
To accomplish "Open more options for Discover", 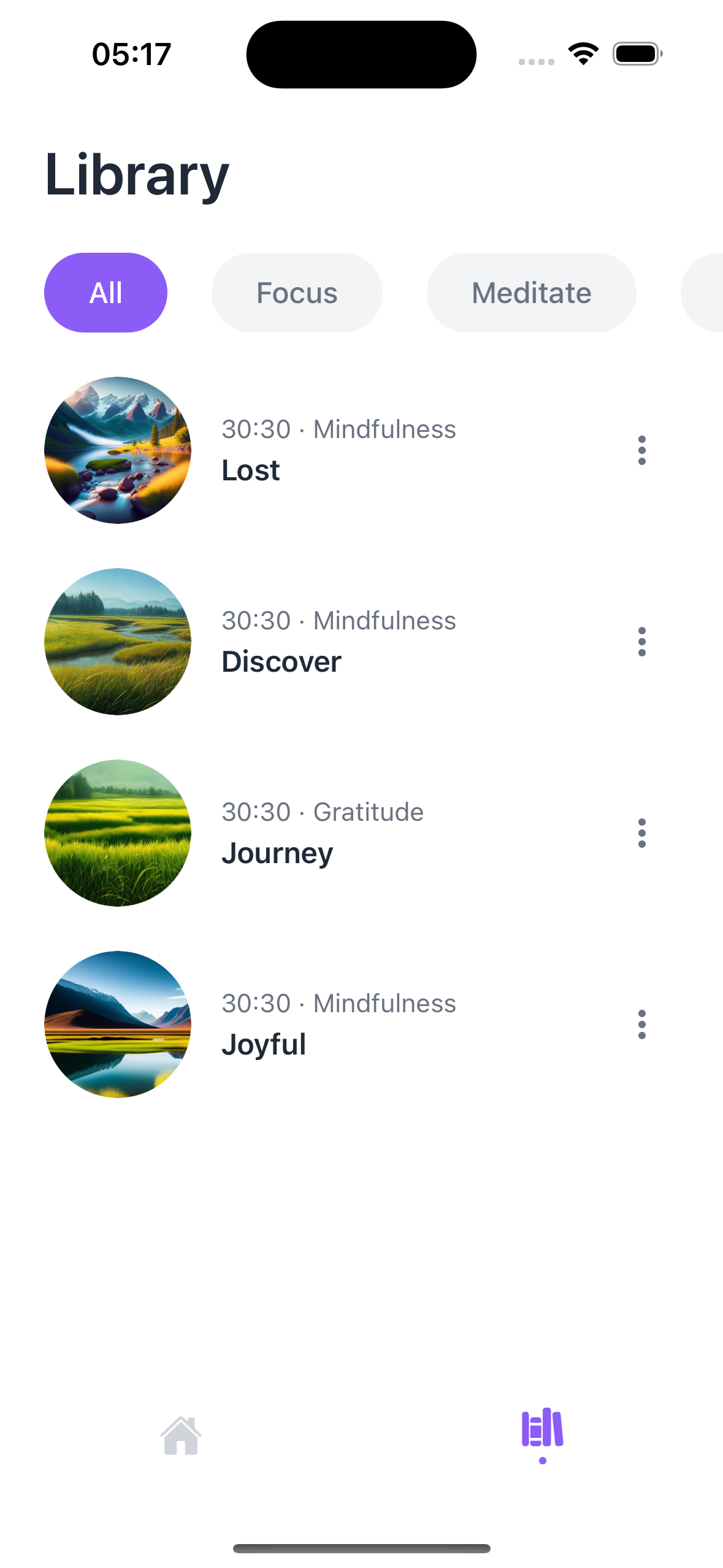I will 641,642.
